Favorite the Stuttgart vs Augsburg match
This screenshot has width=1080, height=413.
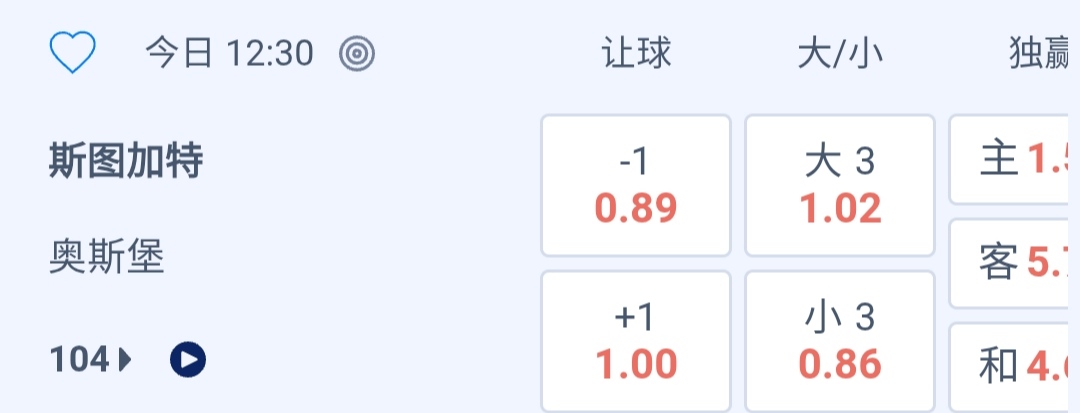(x=72, y=53)
